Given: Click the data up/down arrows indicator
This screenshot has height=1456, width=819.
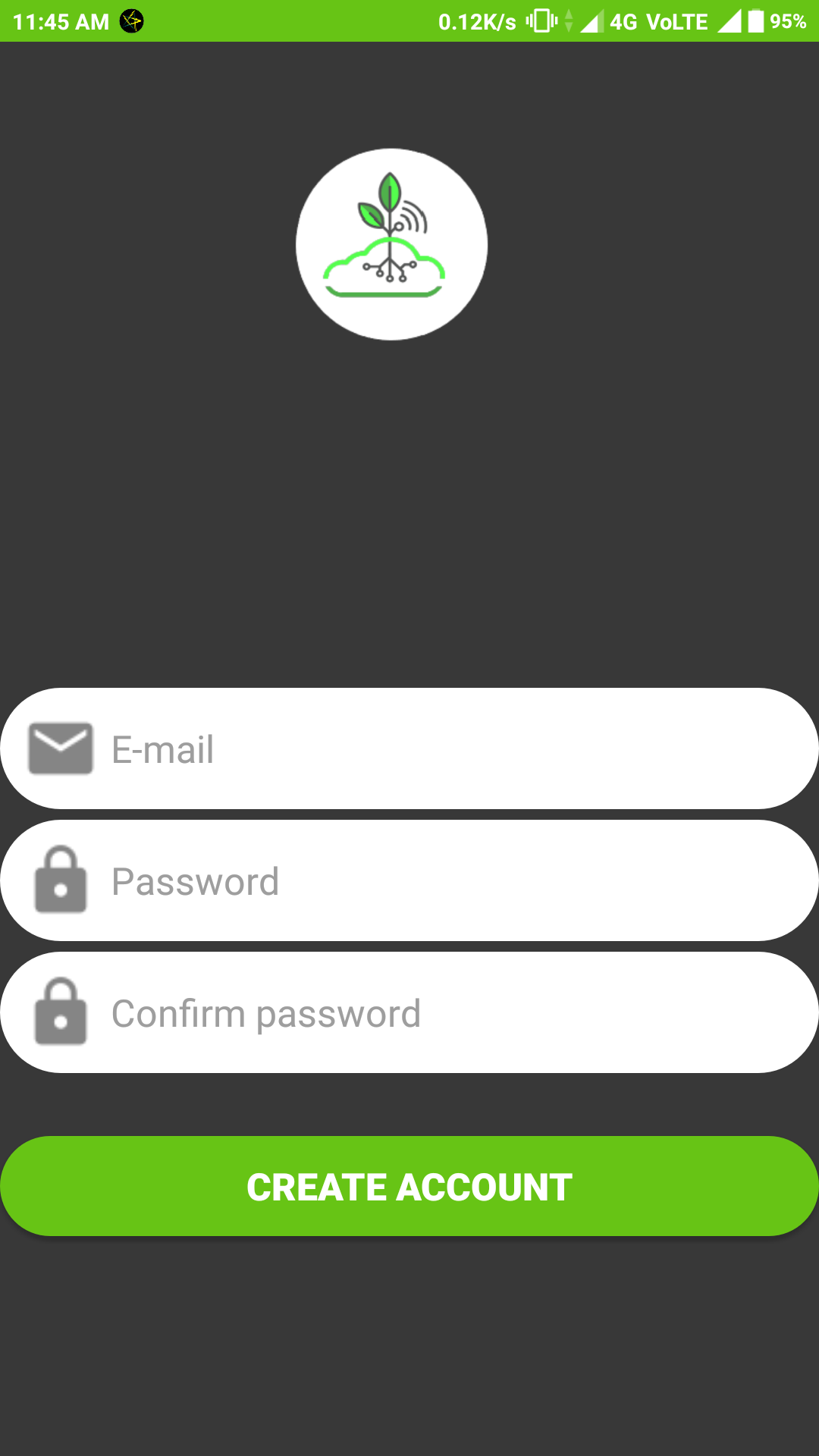Looking at the screenshot, I should coord(570,20).
